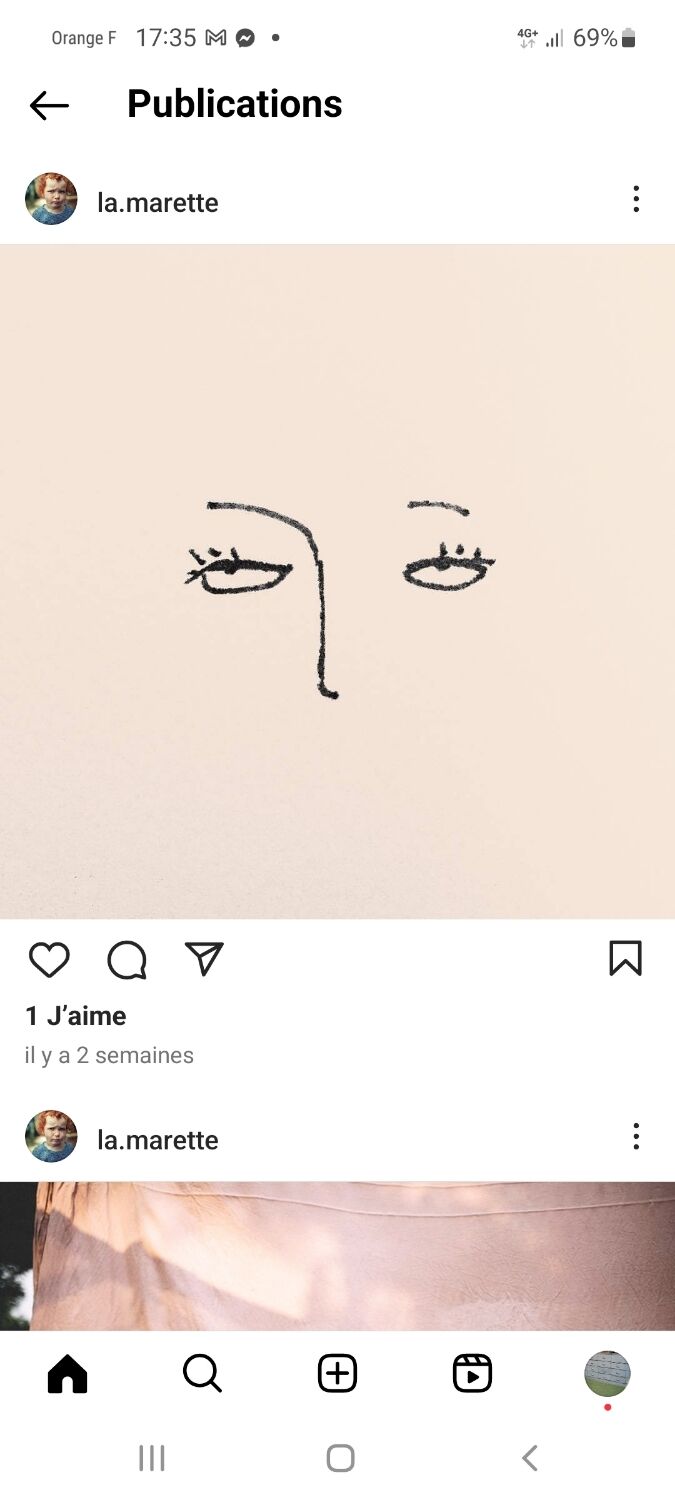Viewport: 675px width, 1500px height.
Task: View who liked via "1 J'aime"
Action: pyautogui.click(x=76, y=1016)
